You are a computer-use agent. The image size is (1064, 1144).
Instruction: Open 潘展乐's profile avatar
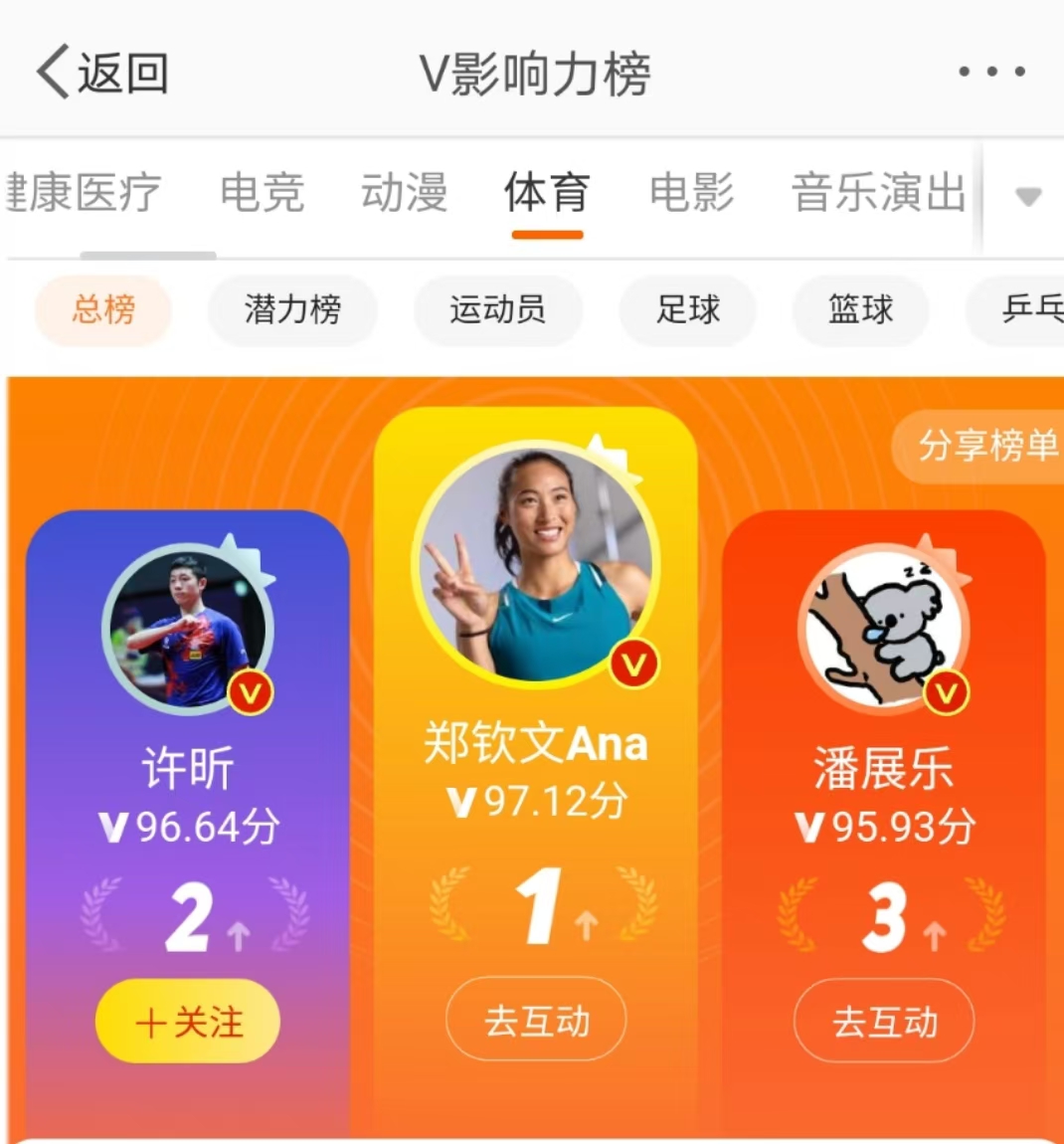(883, 628)
